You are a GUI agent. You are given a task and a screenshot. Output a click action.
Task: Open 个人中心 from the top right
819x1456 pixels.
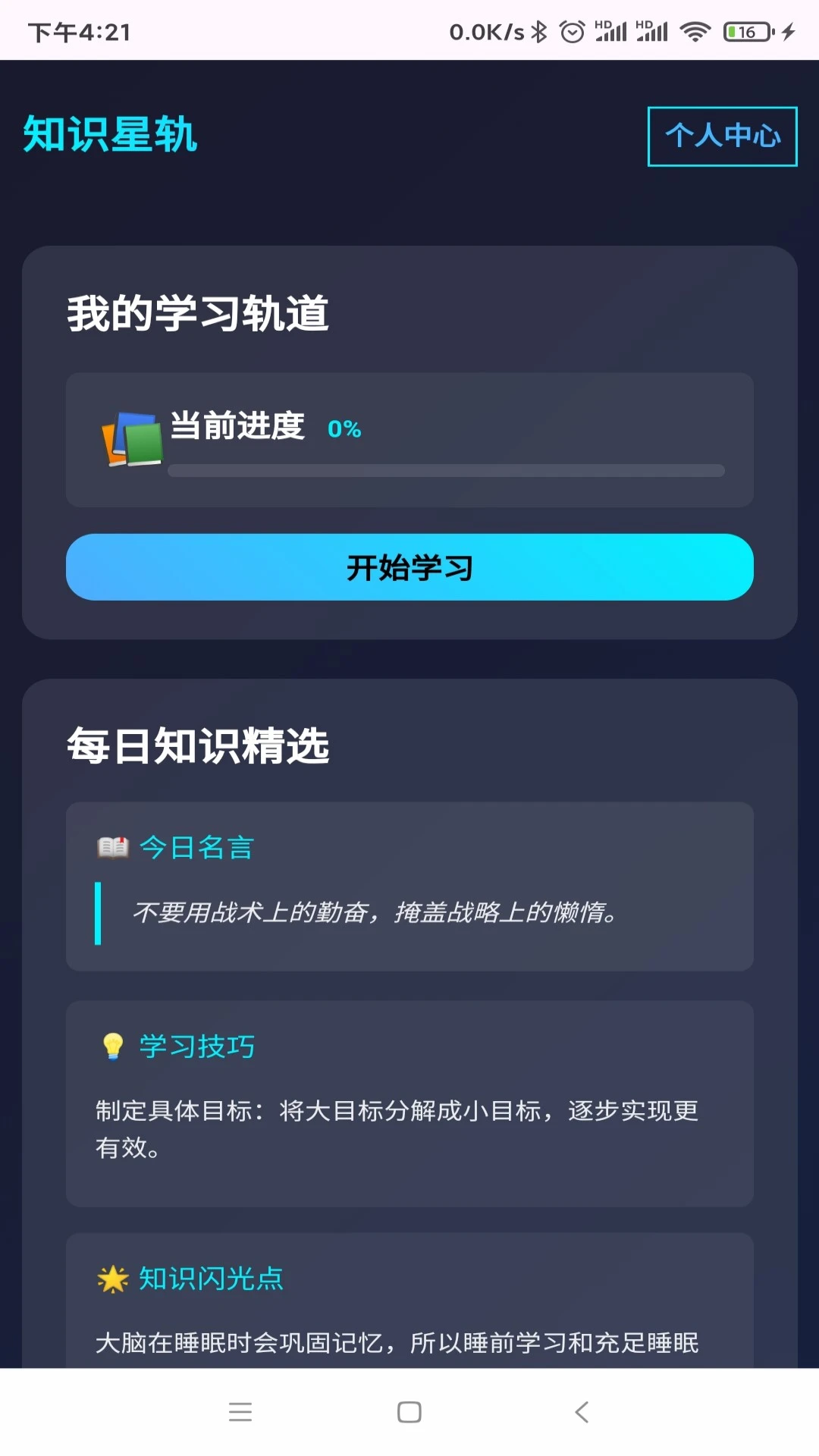(x=721, y=136)
